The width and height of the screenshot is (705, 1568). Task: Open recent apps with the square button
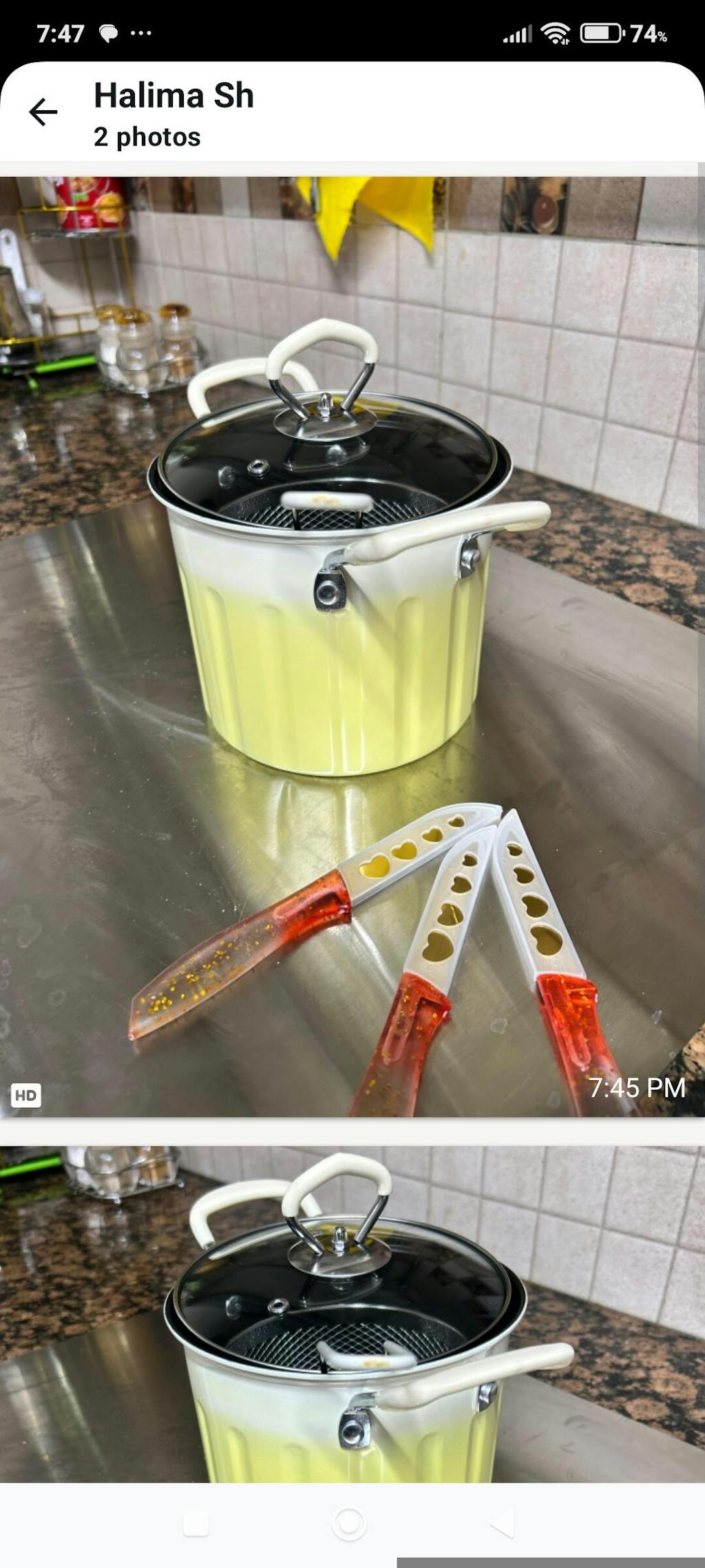196,1523
